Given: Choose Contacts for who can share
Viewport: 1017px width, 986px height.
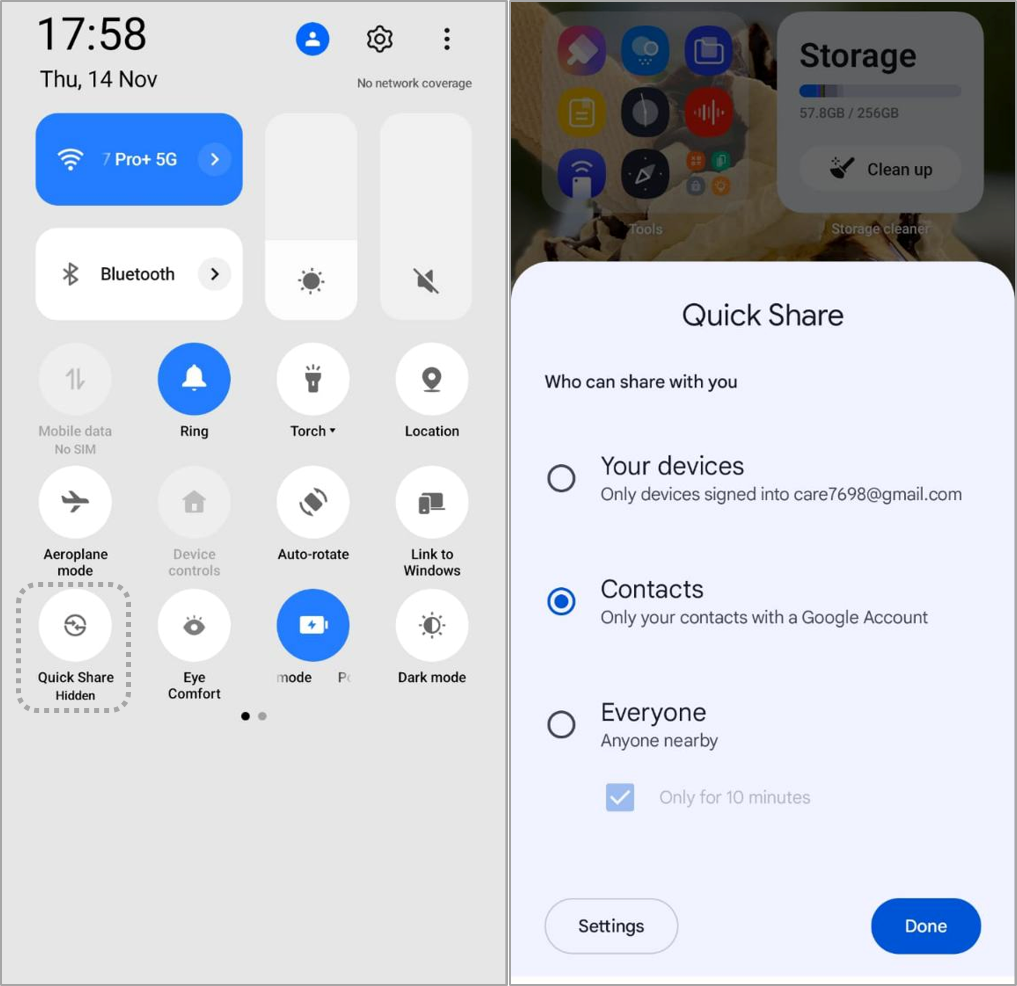Looking at the screenshot, I should [562, 601].
